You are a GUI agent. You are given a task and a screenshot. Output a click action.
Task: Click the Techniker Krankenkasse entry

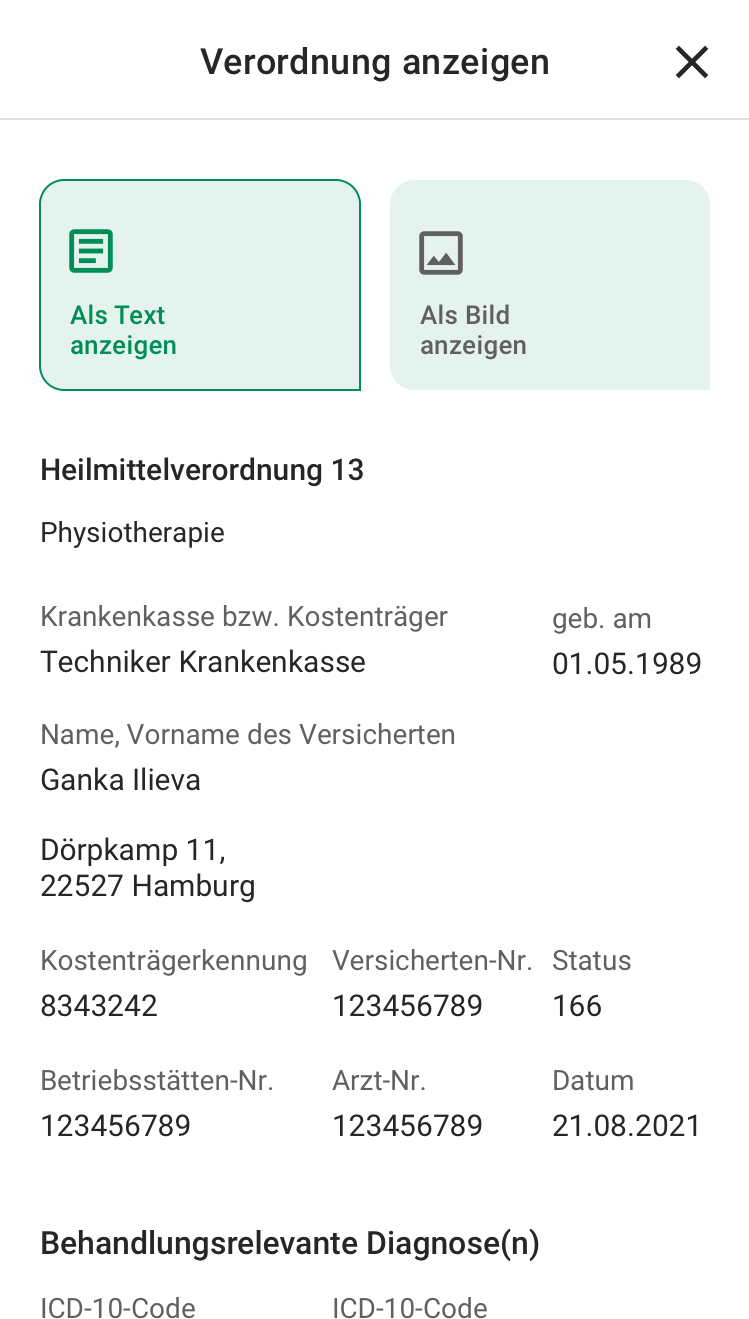click(x=203, y=662)
